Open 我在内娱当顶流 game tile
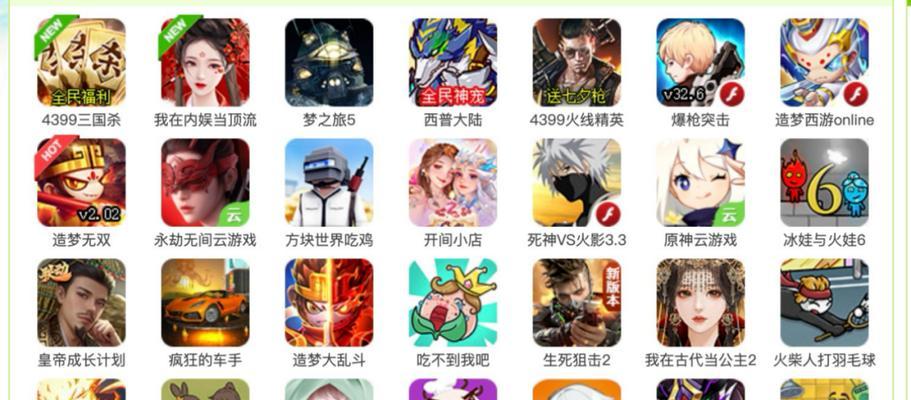This screenshot has width=911, height=400. [205, 62]
